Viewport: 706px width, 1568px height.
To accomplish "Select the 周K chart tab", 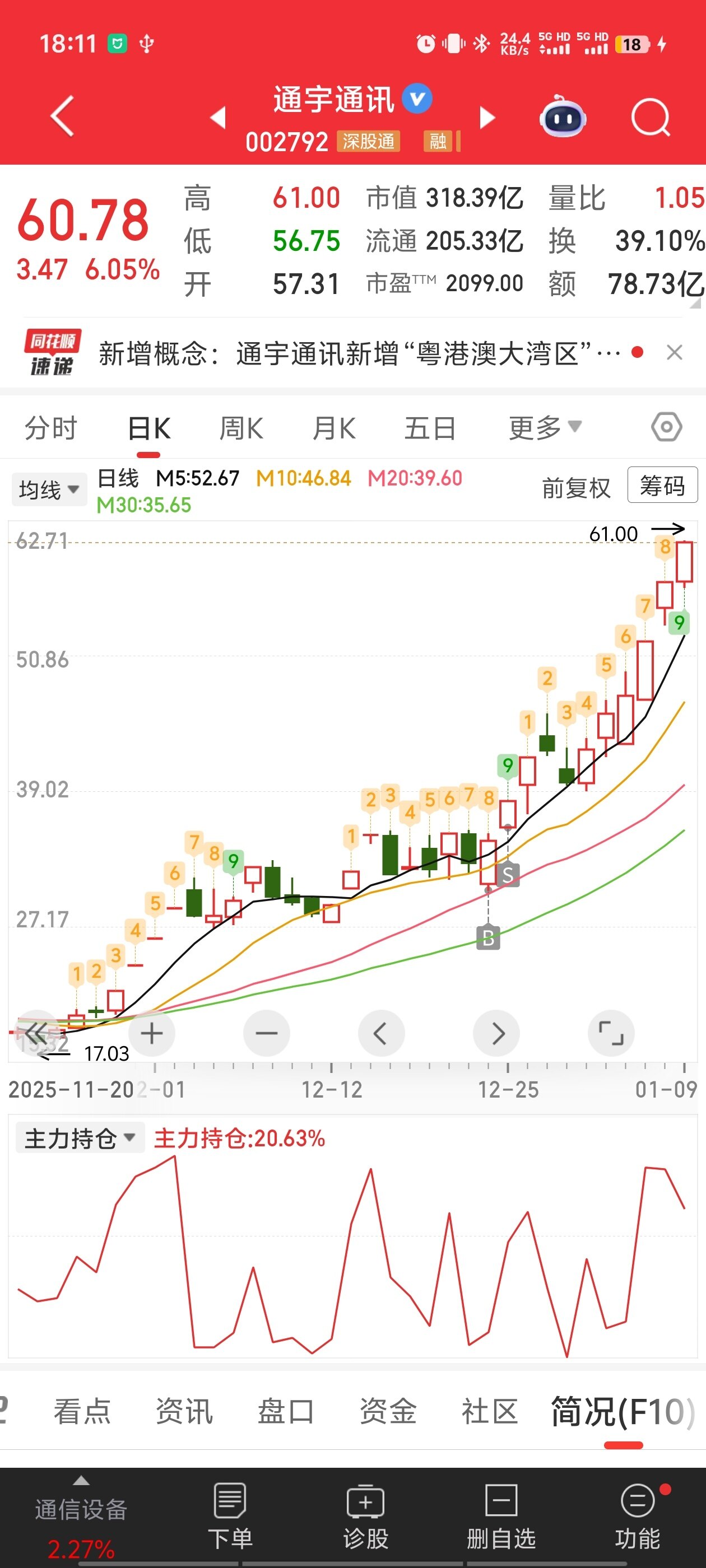I will coord(240,428).
